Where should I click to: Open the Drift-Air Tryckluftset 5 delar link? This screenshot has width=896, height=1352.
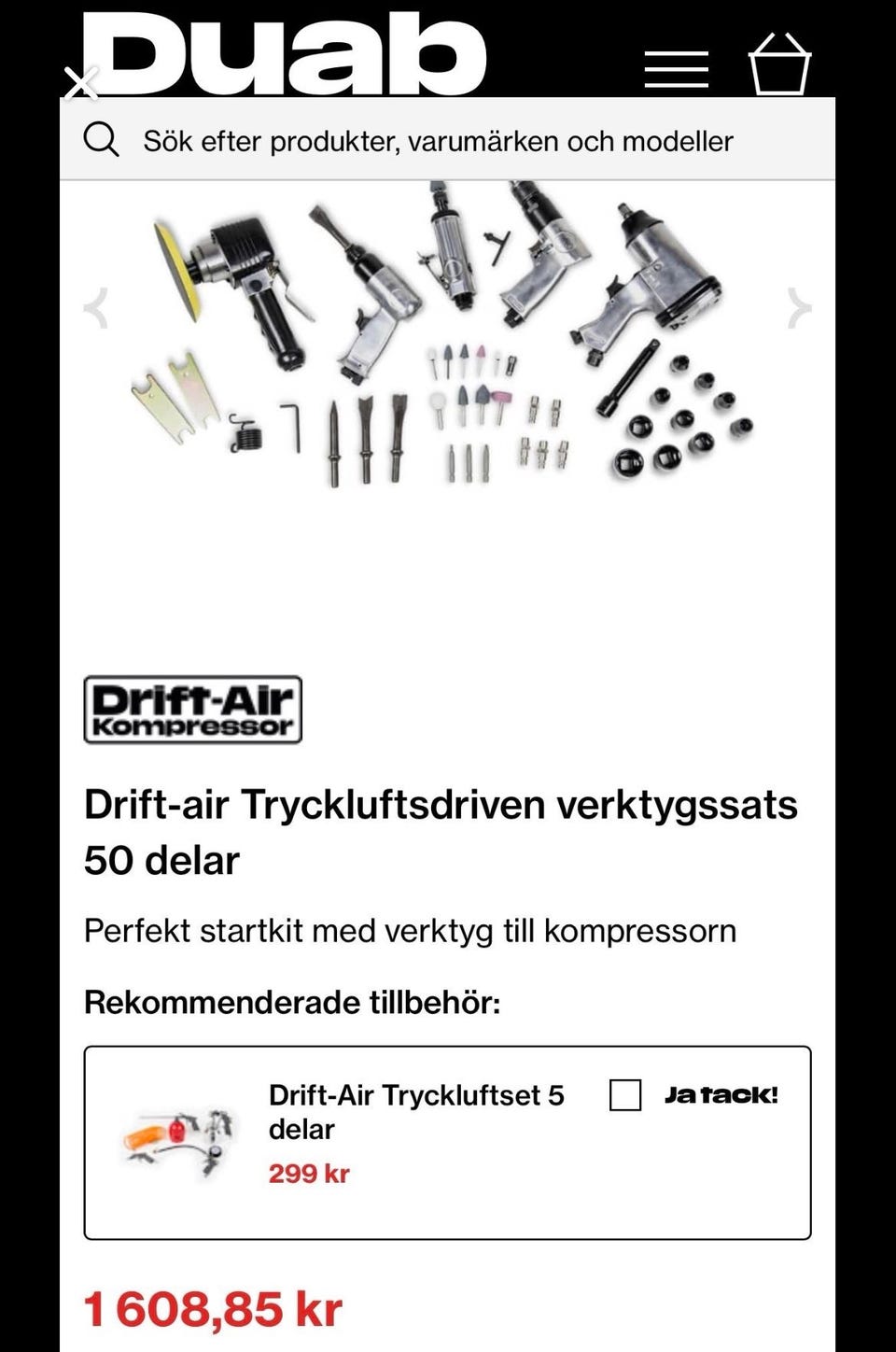tap(416, 1111)
